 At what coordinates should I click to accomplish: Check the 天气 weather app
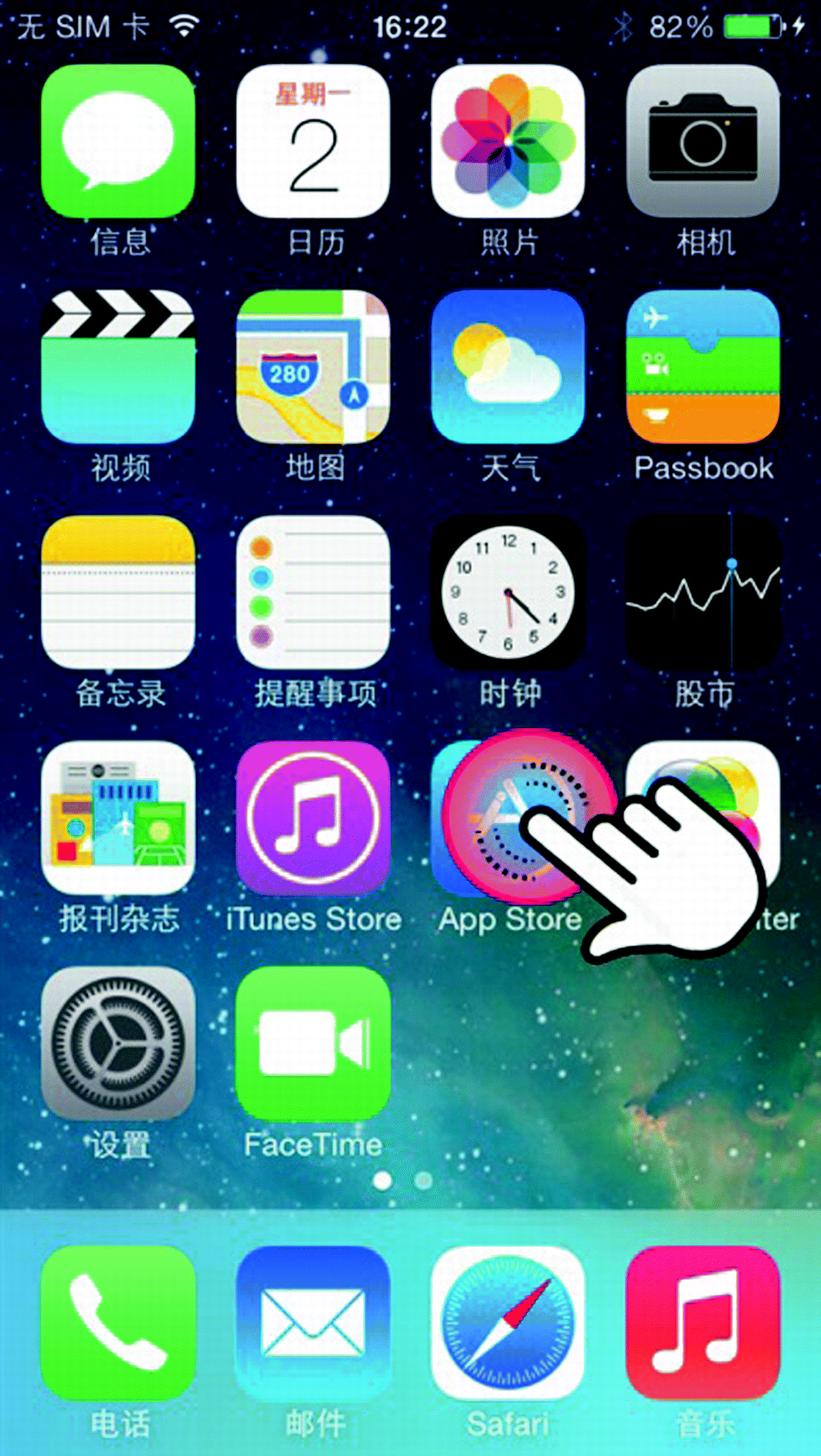[508, 367]
